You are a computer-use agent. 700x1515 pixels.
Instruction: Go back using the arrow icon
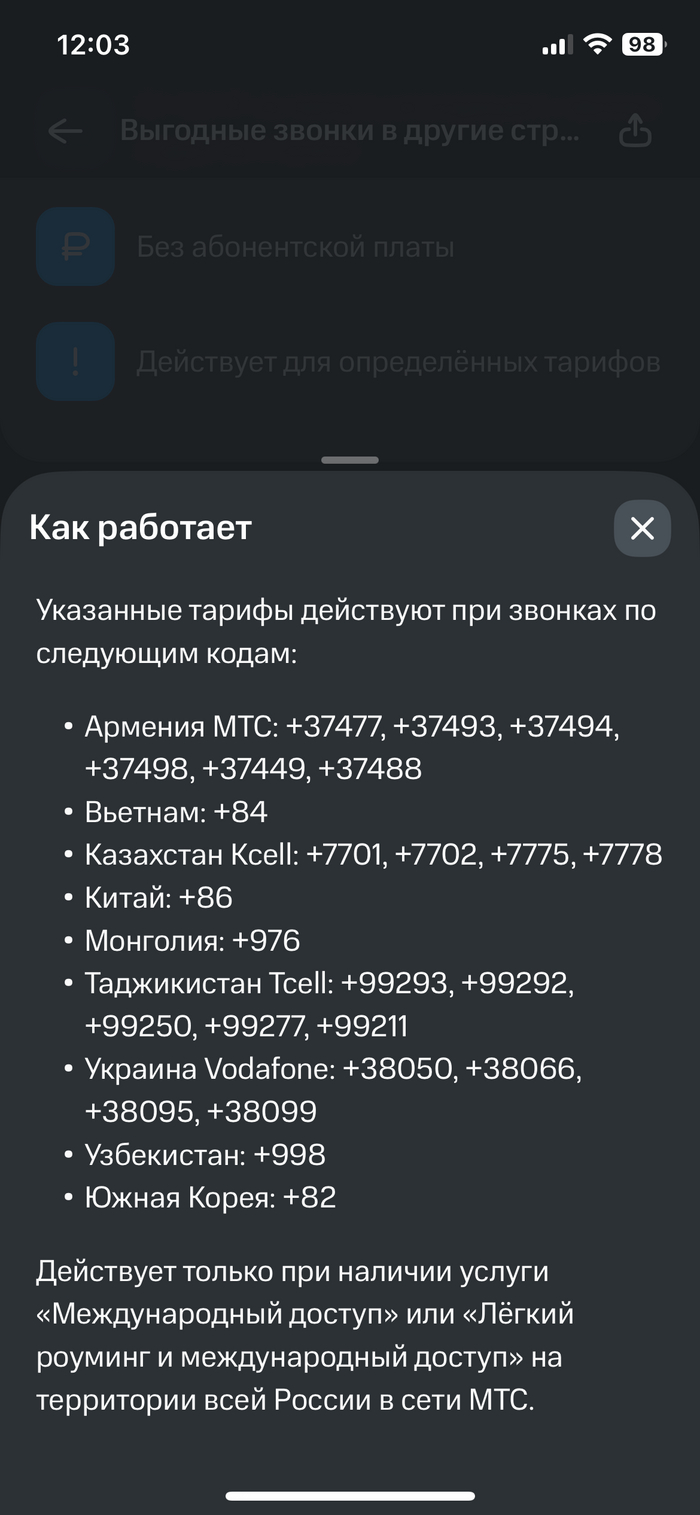(x=65, y=131)
